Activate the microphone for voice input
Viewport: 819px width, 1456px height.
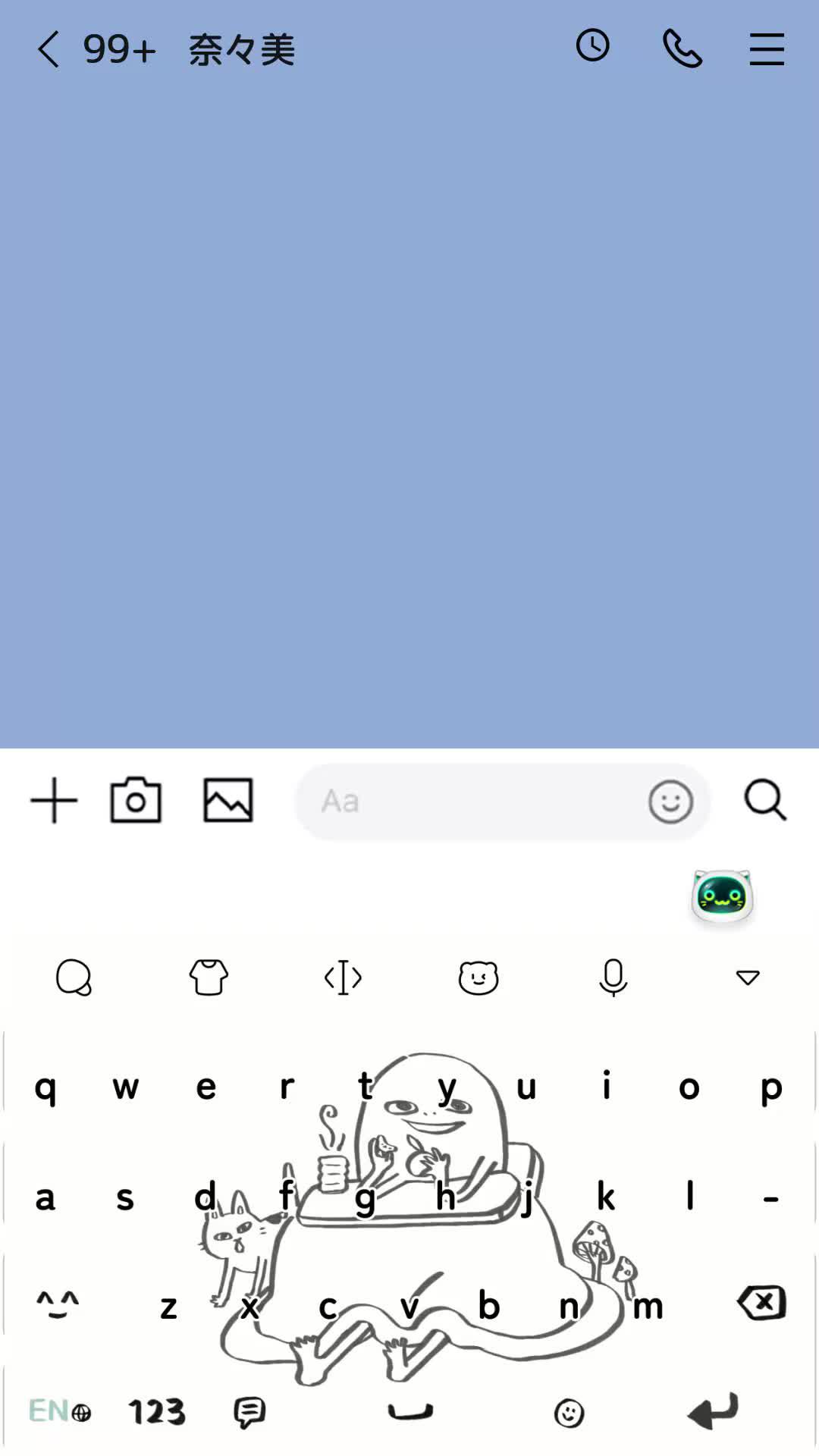coord(613,977)
